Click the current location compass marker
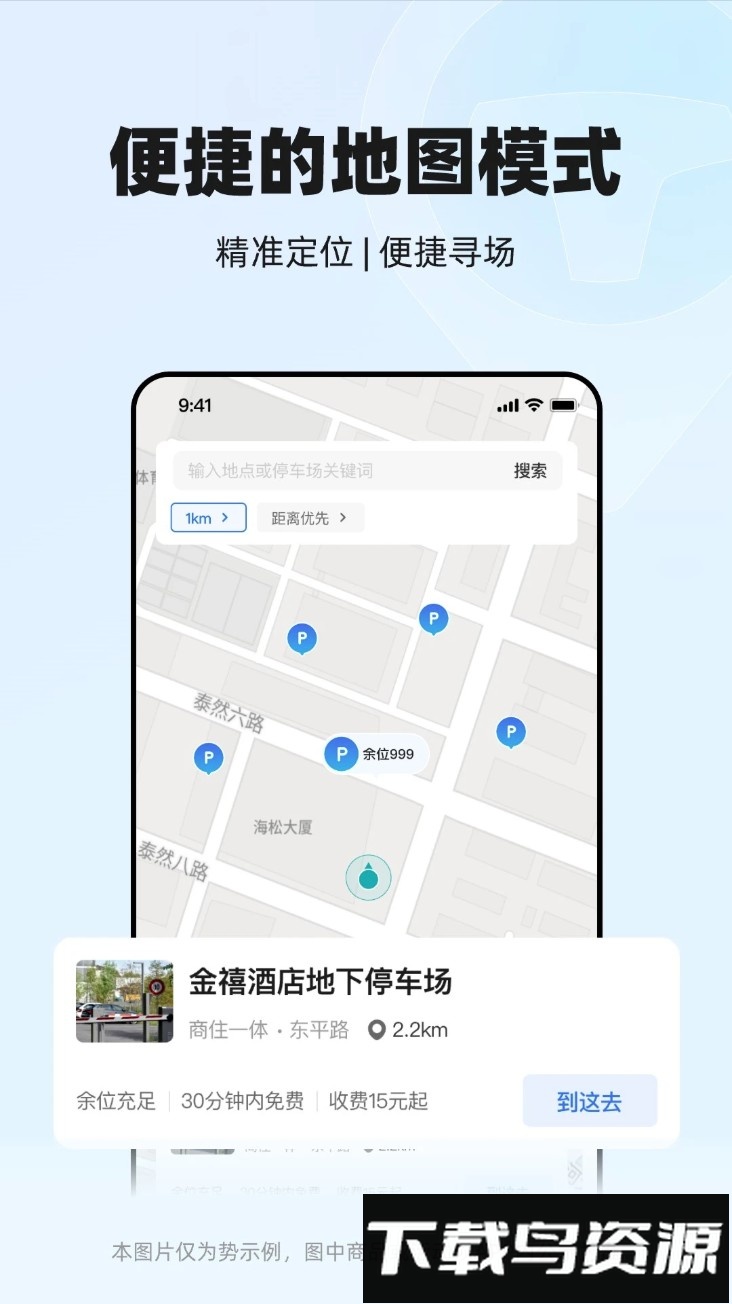The image size is (732, 1304). coord(367,875)
